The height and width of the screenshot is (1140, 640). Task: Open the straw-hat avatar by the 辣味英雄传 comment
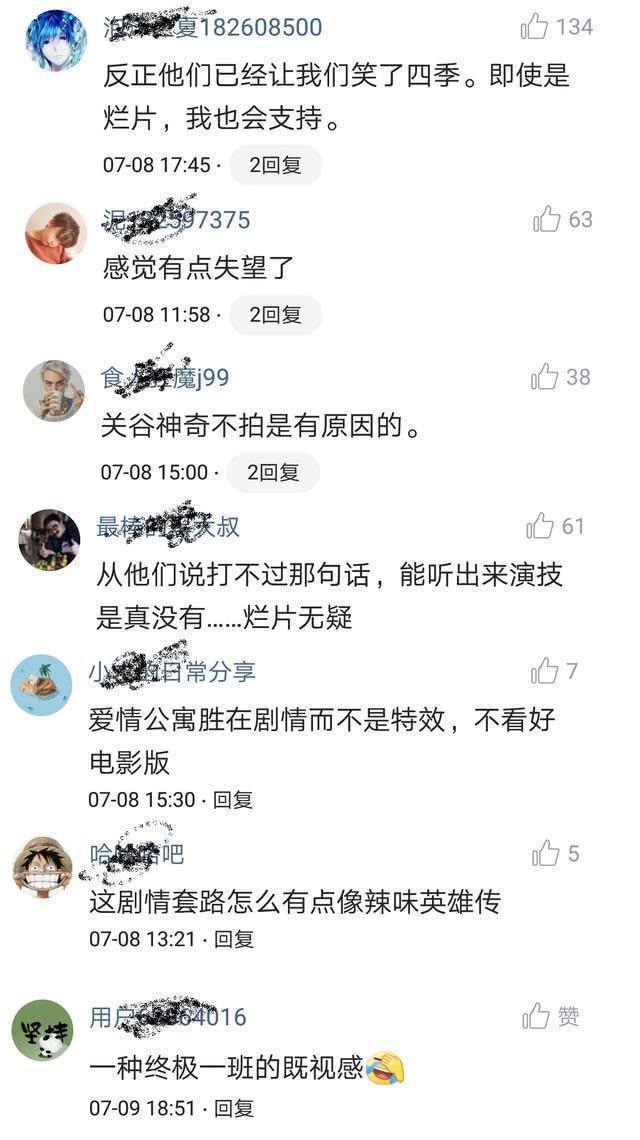pos(42,867)
